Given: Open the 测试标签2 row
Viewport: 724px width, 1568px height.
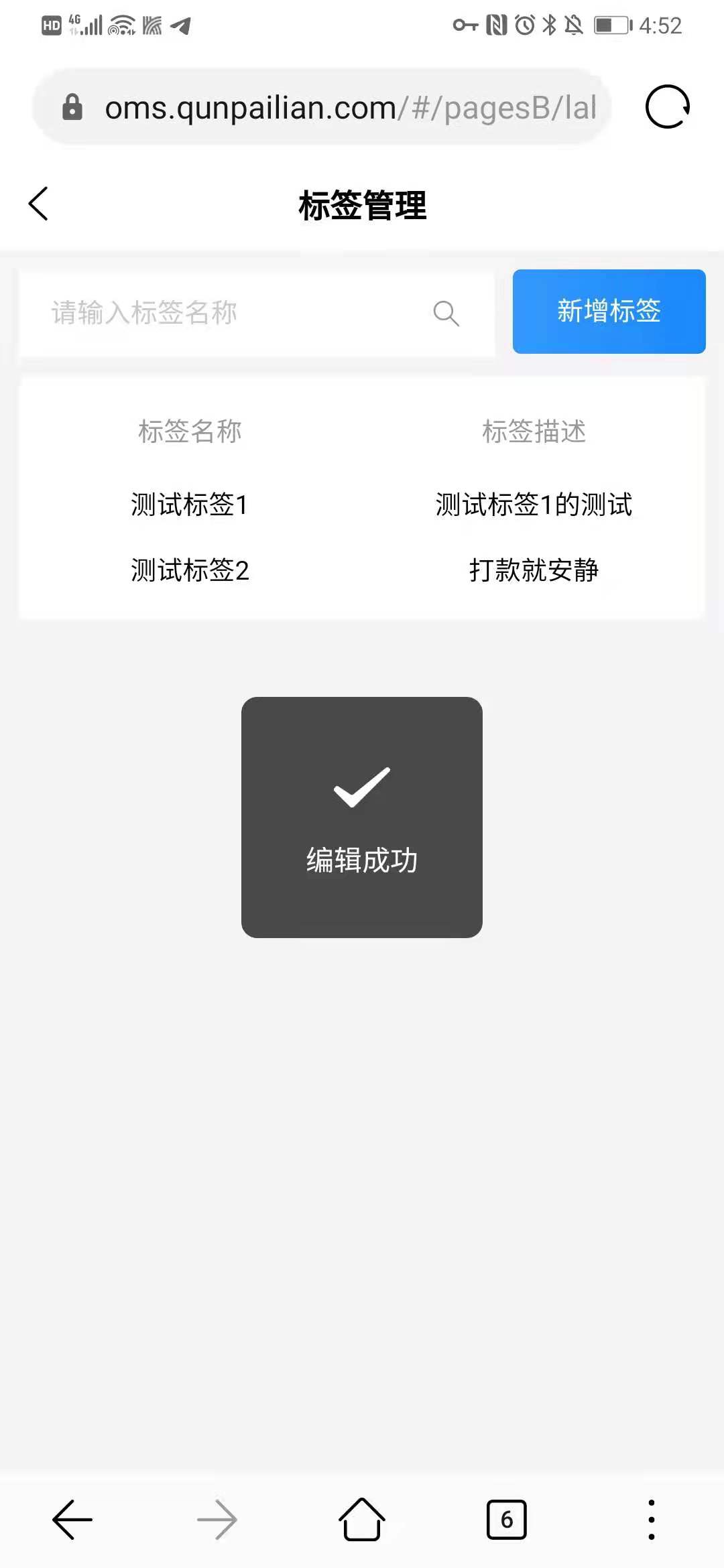Looking at the screenshot, I should coord(362,570).
